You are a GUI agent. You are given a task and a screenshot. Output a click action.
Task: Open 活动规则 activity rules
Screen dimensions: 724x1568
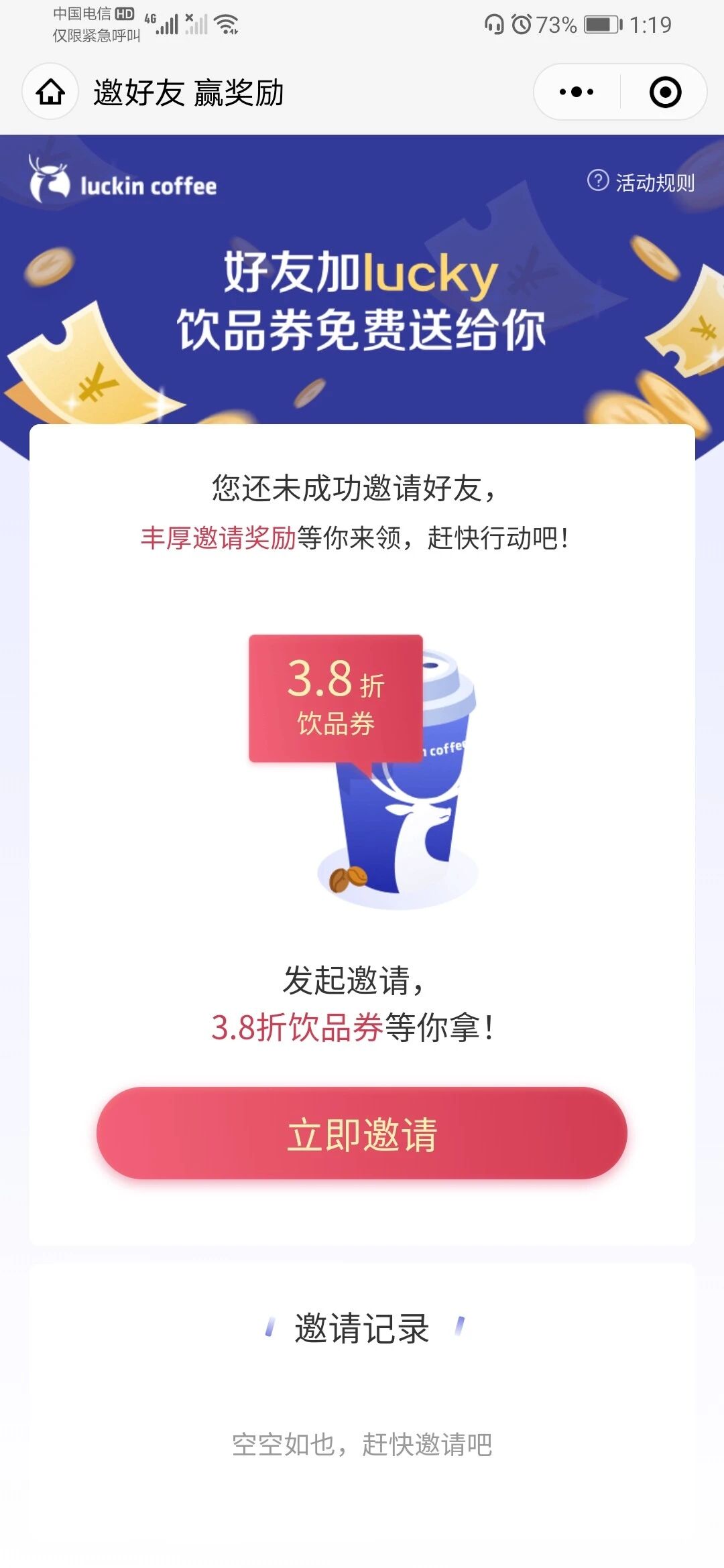[641, 182]
